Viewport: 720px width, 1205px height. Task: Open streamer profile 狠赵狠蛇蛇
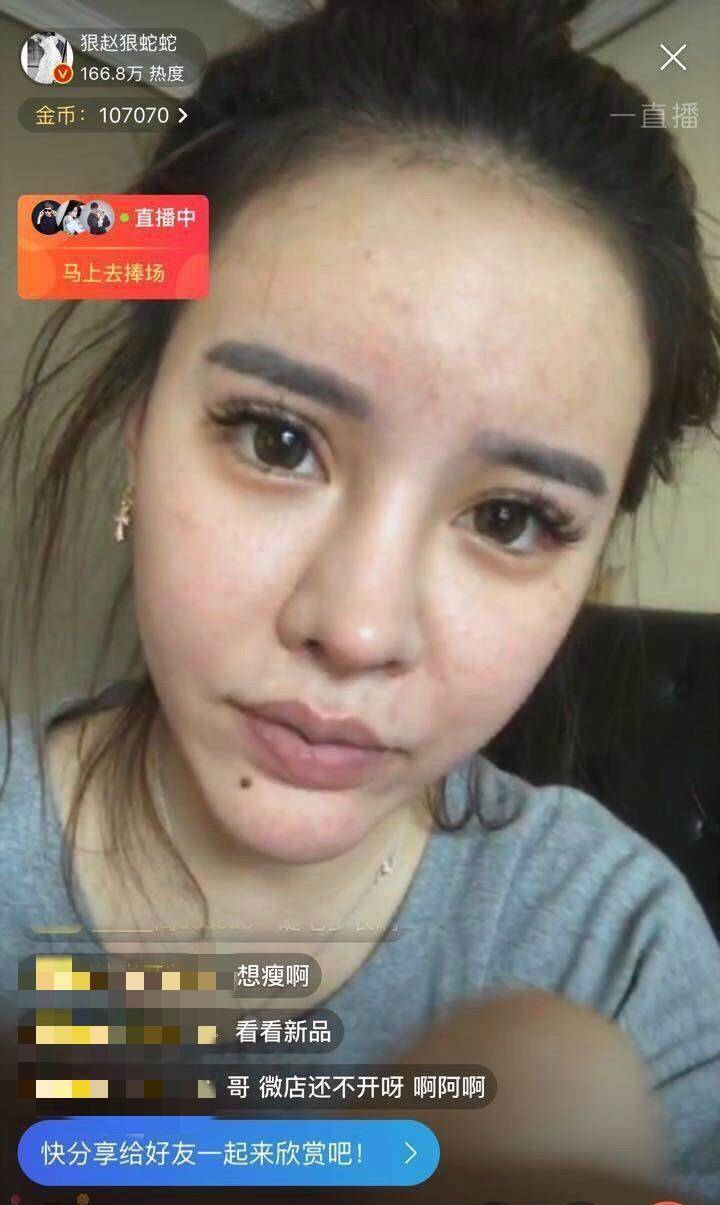pyautogui.click(x=47, y=58)
